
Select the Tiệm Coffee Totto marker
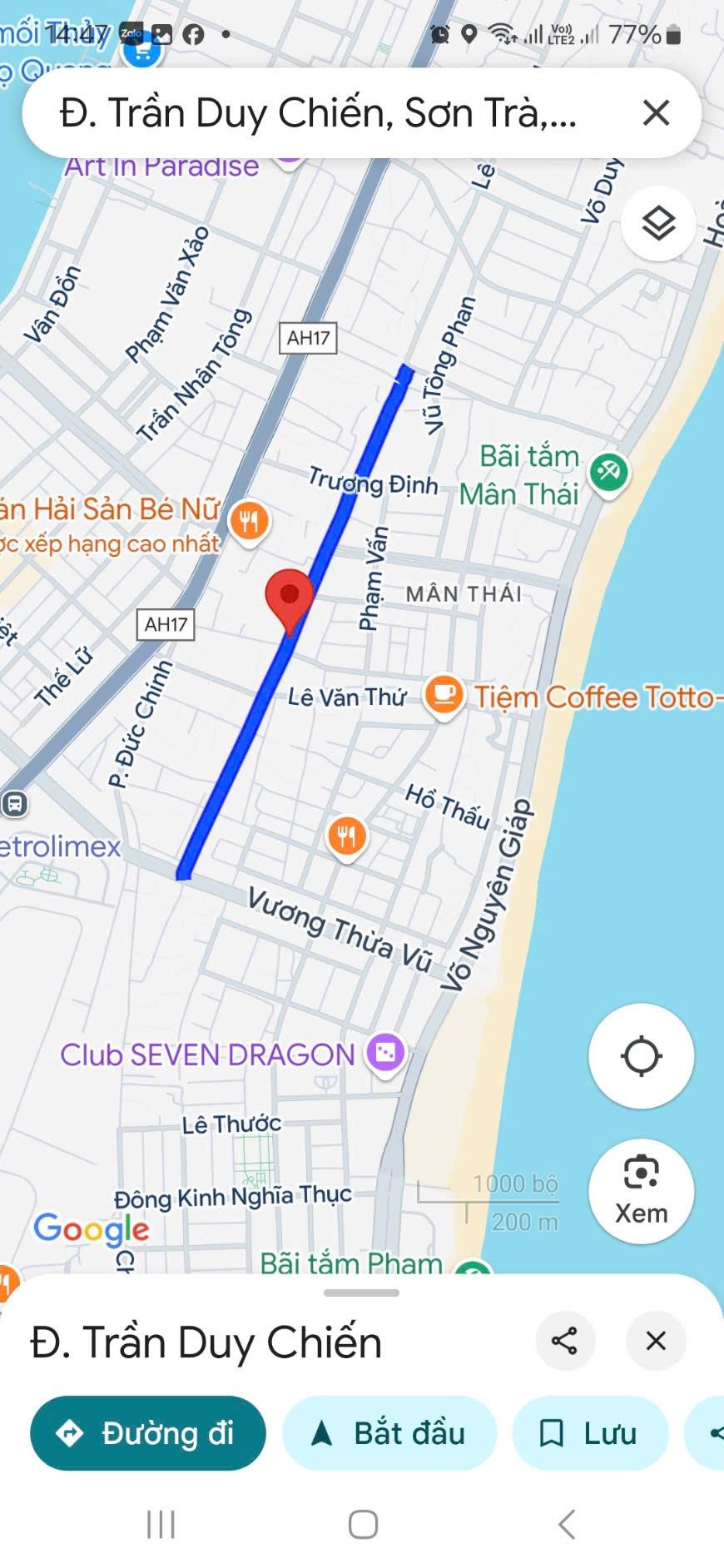tap(444, 694)
